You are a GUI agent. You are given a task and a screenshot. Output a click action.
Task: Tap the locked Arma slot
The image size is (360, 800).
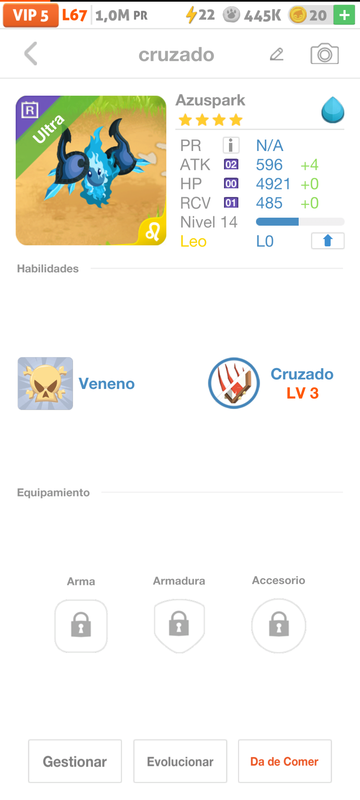tap(81, 626)
